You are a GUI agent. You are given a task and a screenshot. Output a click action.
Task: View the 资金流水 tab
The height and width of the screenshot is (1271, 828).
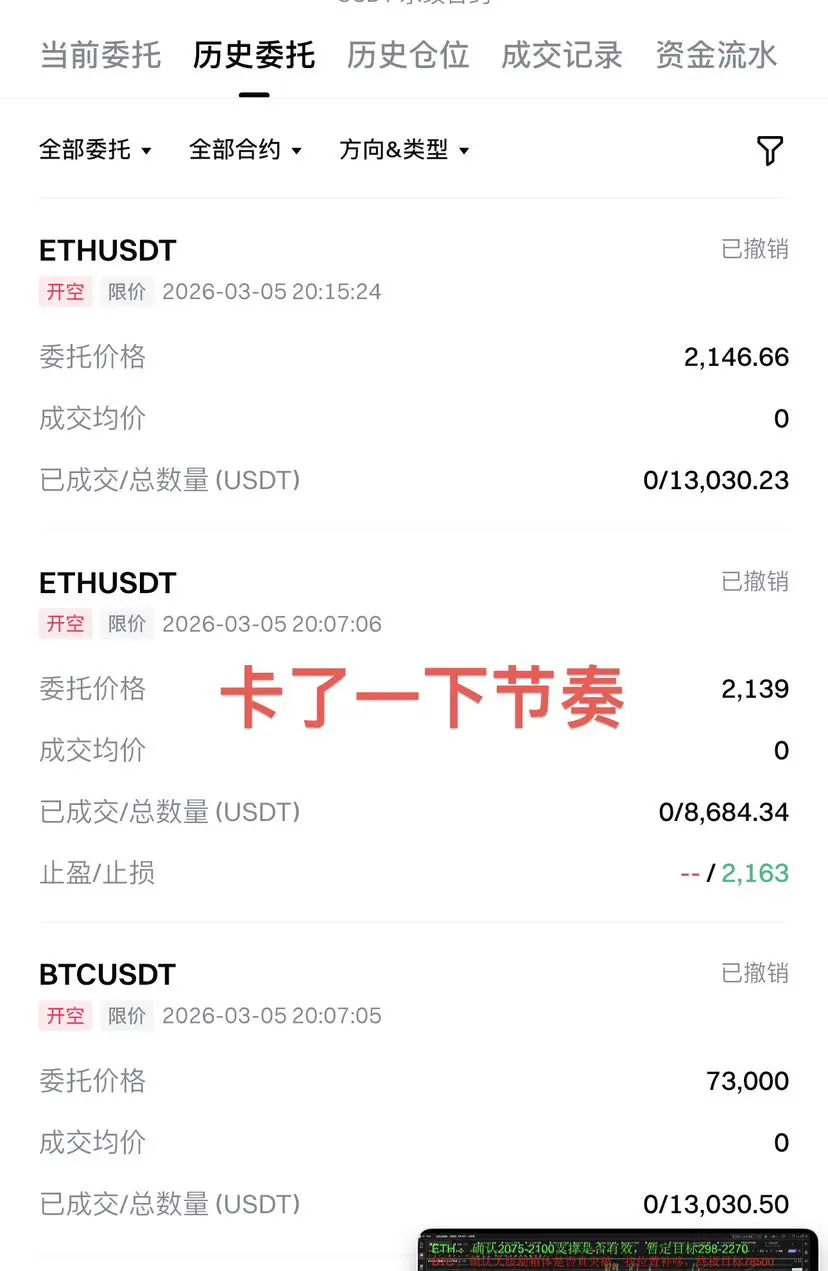click(x=716, y=55)
